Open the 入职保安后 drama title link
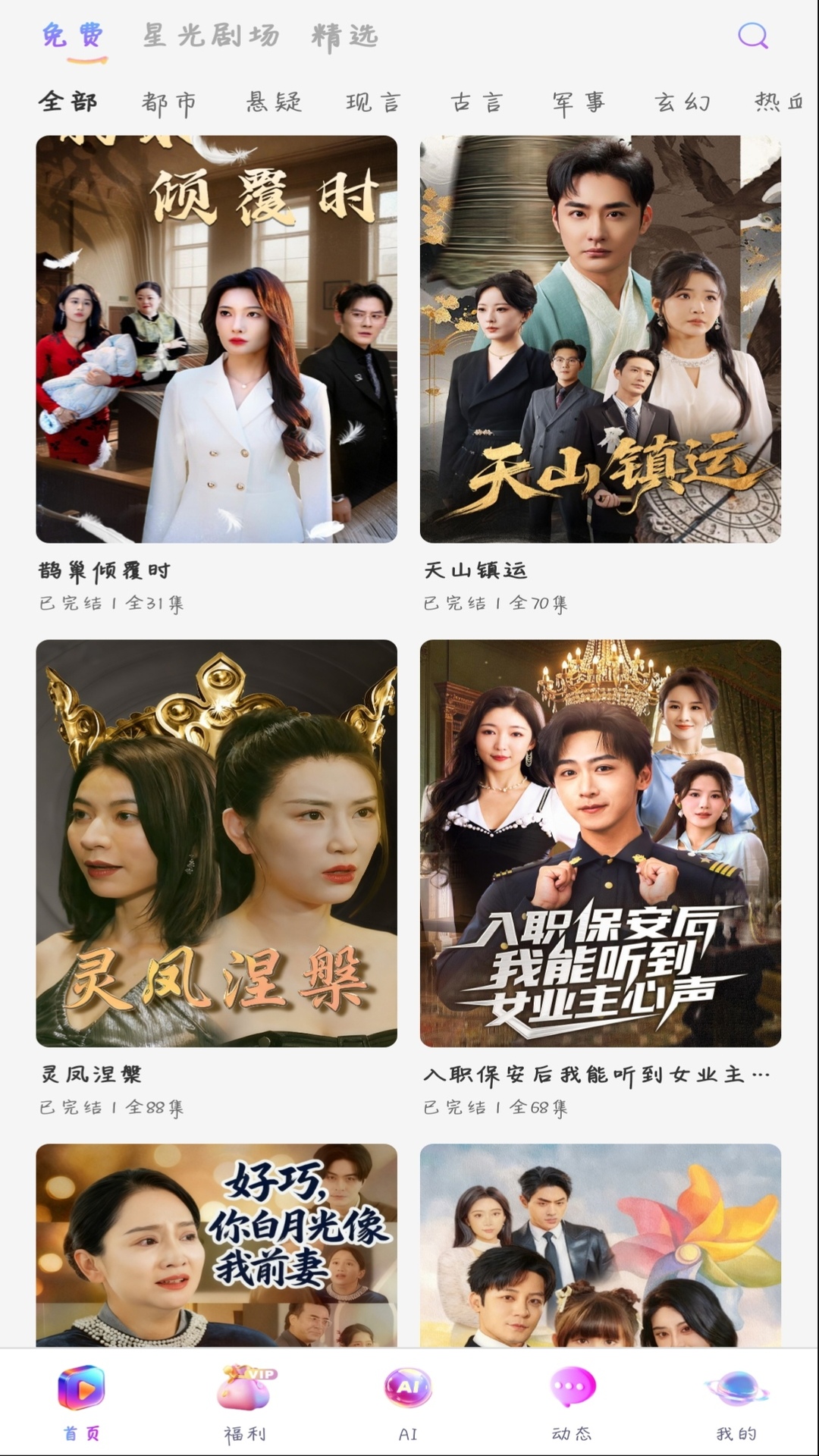819x1456 pixels. click(599, 1072)
